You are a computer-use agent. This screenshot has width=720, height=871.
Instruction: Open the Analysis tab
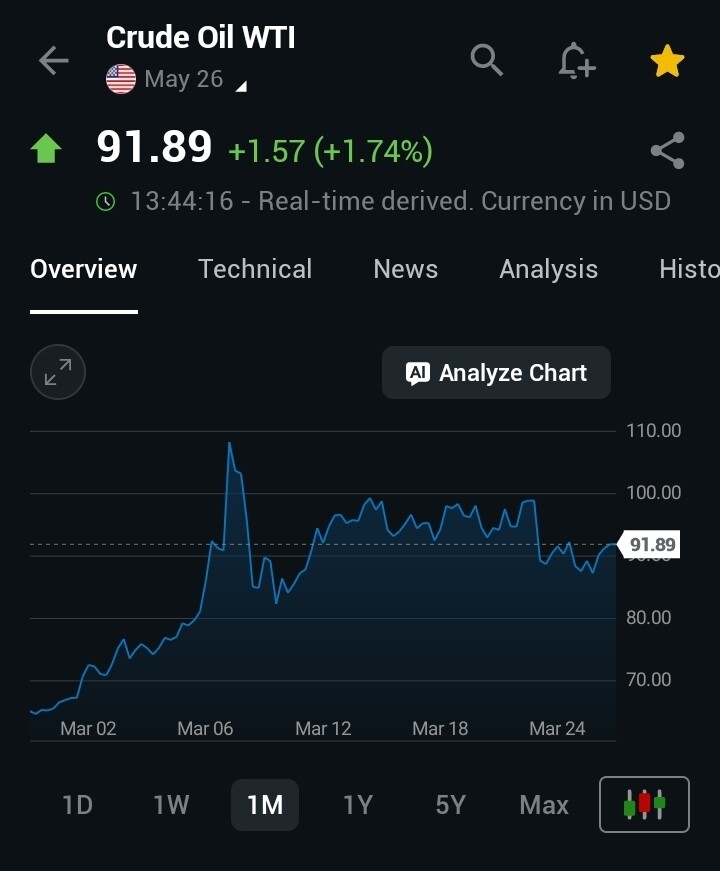click(x=548, y=269)
